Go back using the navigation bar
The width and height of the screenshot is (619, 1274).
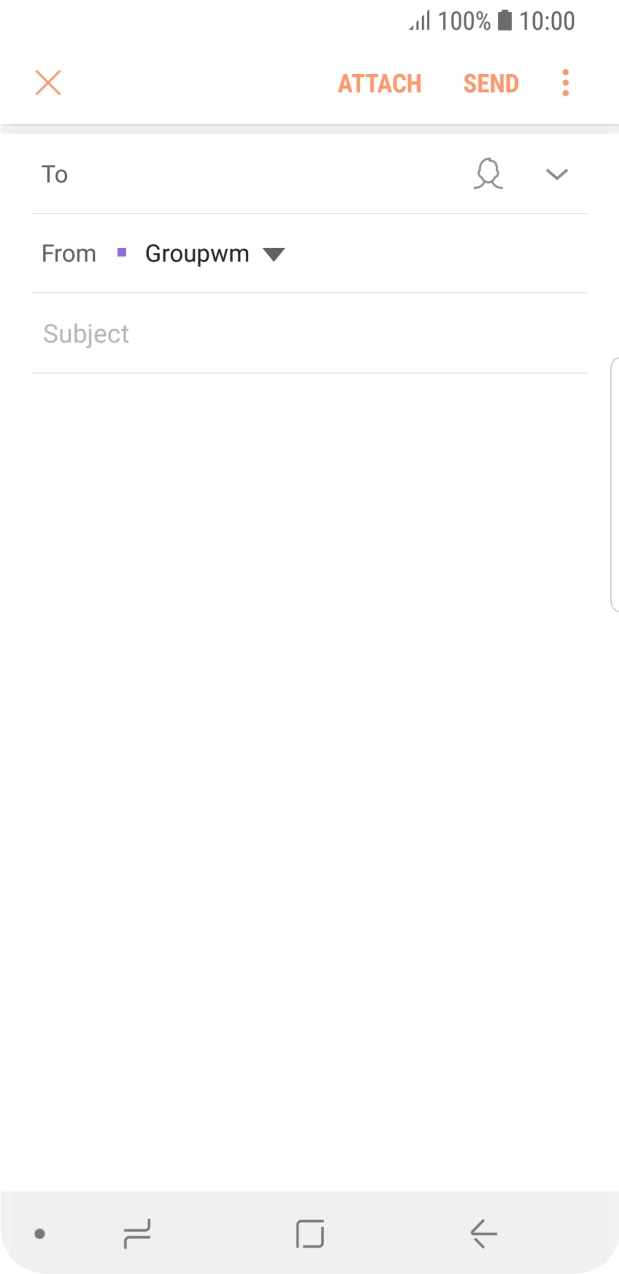tap(483, 1234)
